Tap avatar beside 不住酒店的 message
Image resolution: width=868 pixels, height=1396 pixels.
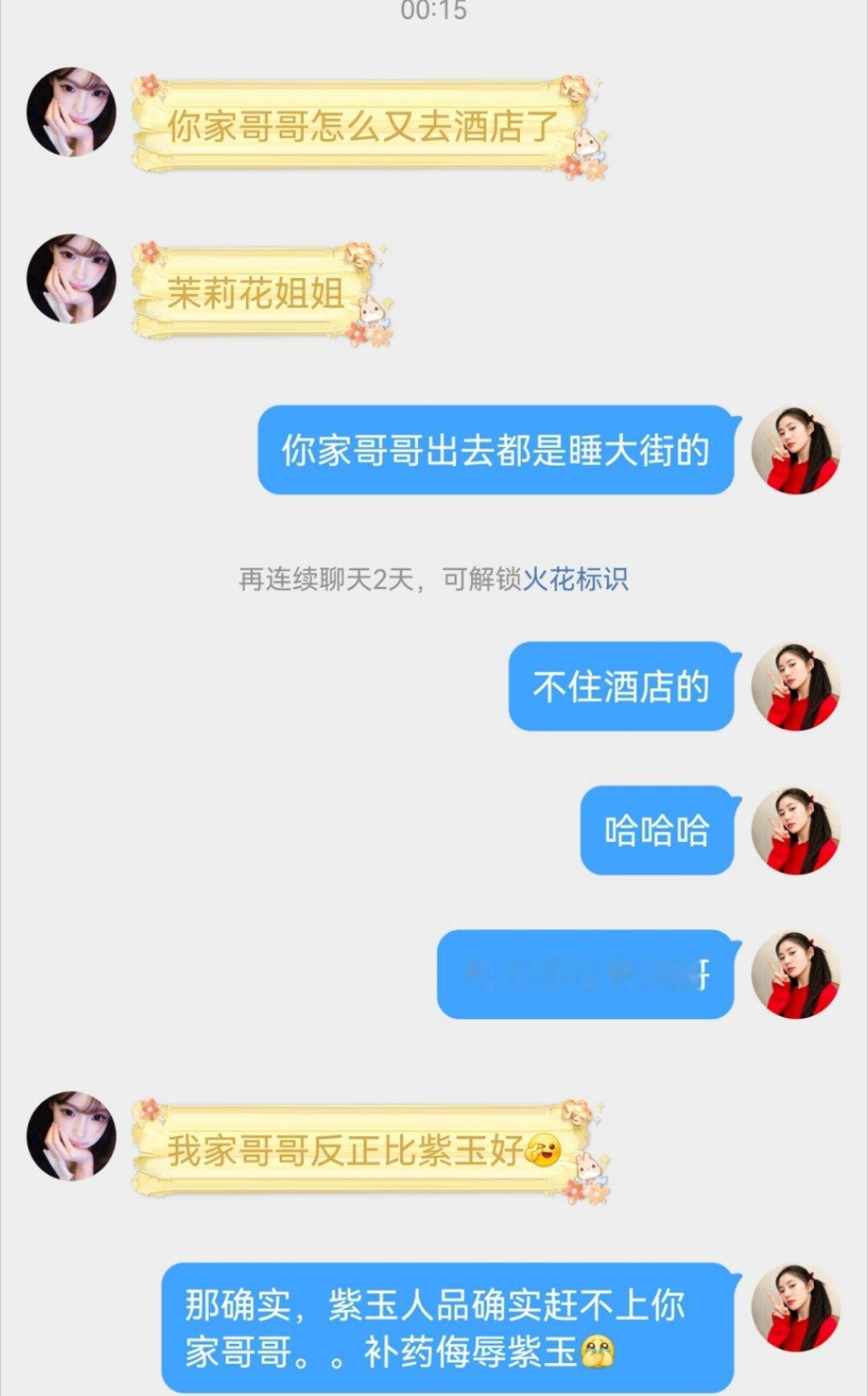coord(796,687)
